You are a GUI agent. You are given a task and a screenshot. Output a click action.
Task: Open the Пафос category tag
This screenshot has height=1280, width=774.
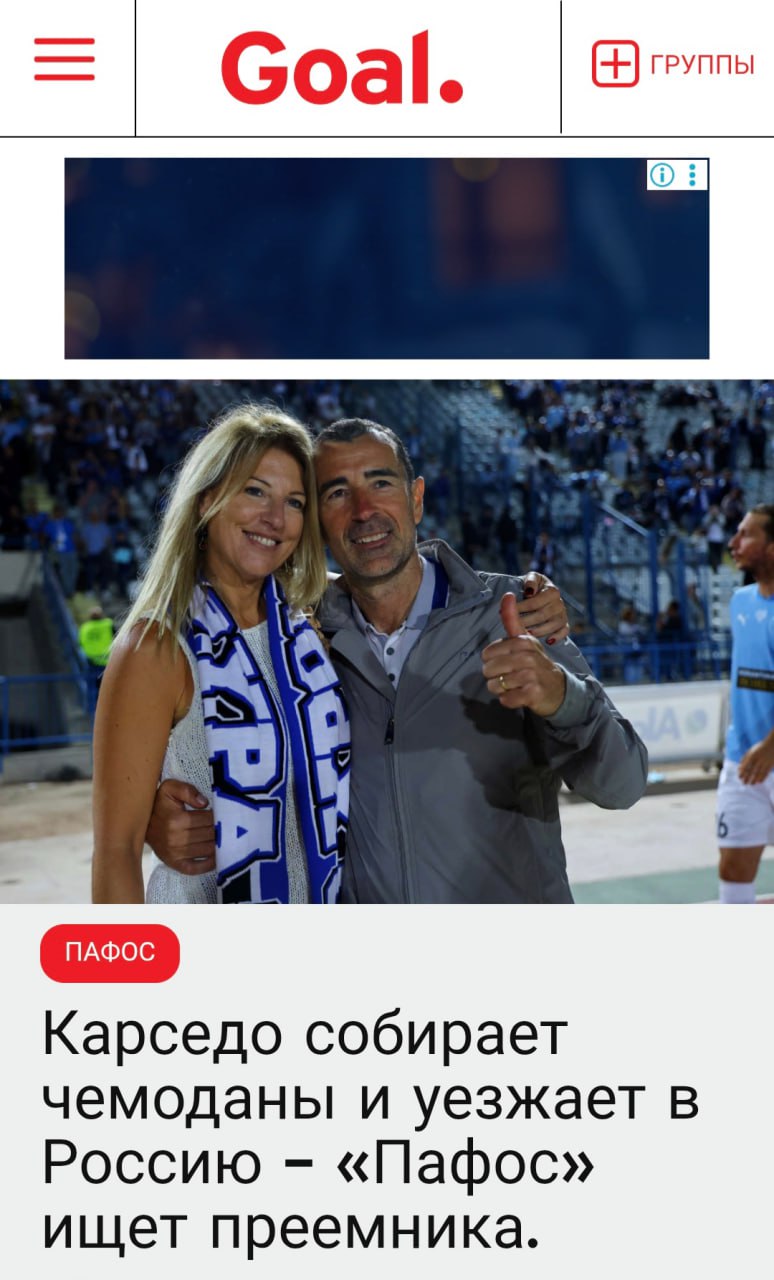pos(110,953)
